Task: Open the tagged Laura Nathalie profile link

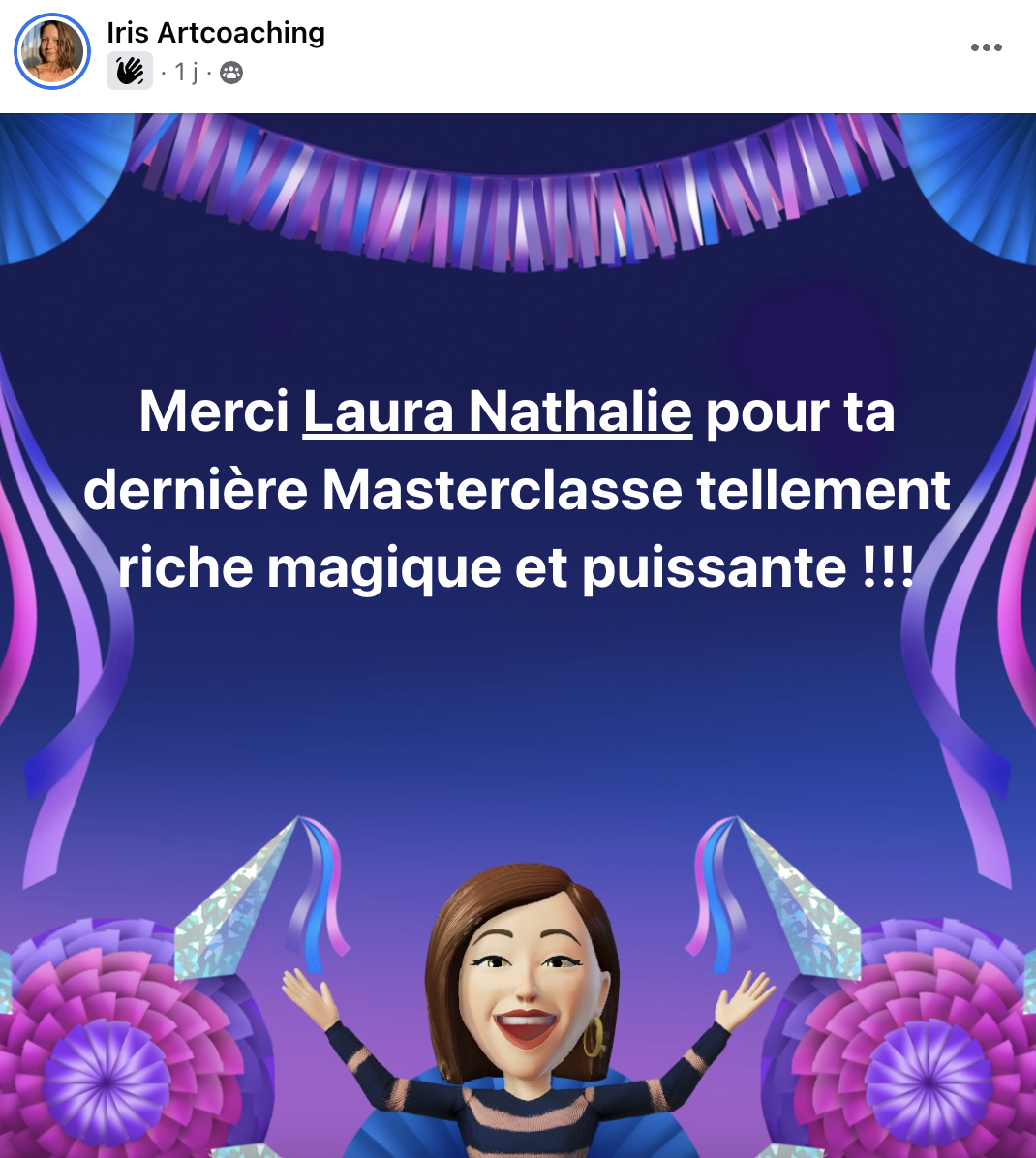Action: click(x=498, y=411)
